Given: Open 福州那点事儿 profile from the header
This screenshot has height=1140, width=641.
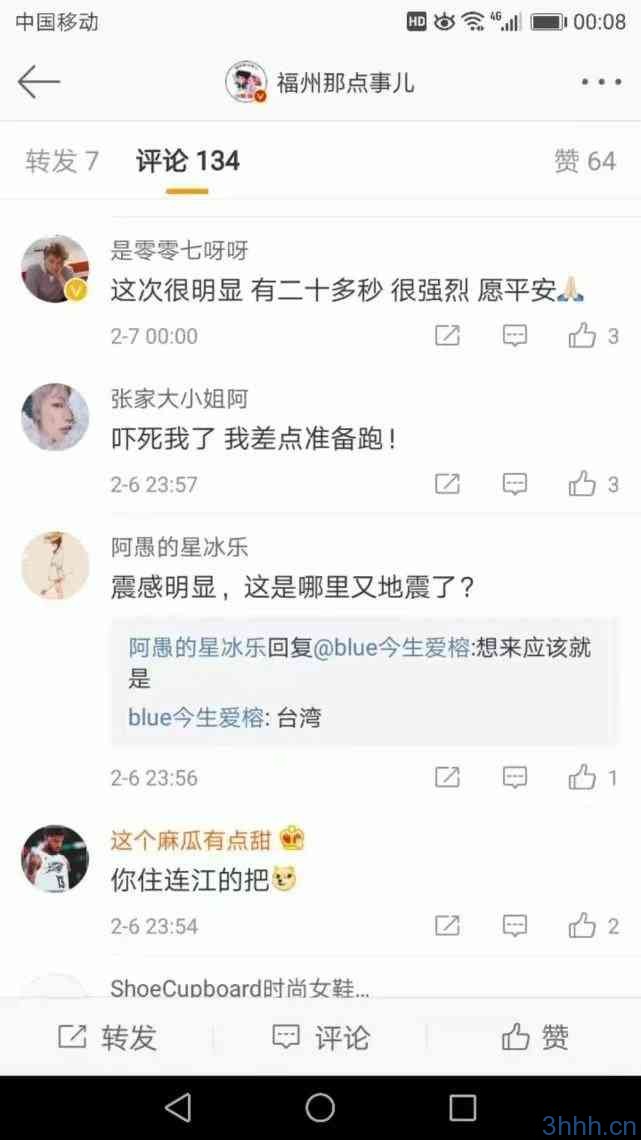Looking at the screenshot, I should (320, 82).
